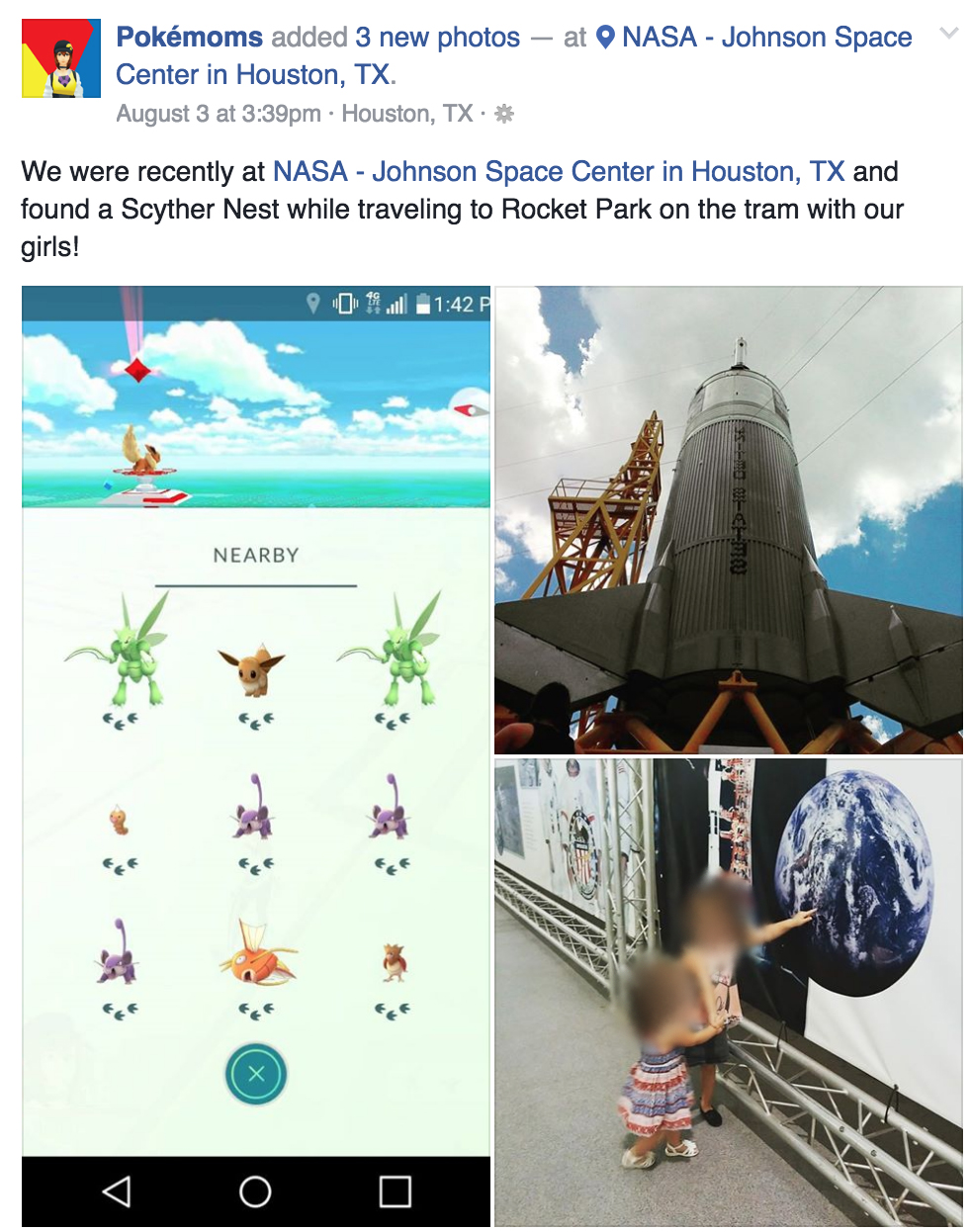The height and width of the screenshot is (1232, 969).
Task: Open the Pokémon Go nearby screenshot photo
Action: (256, 756)
